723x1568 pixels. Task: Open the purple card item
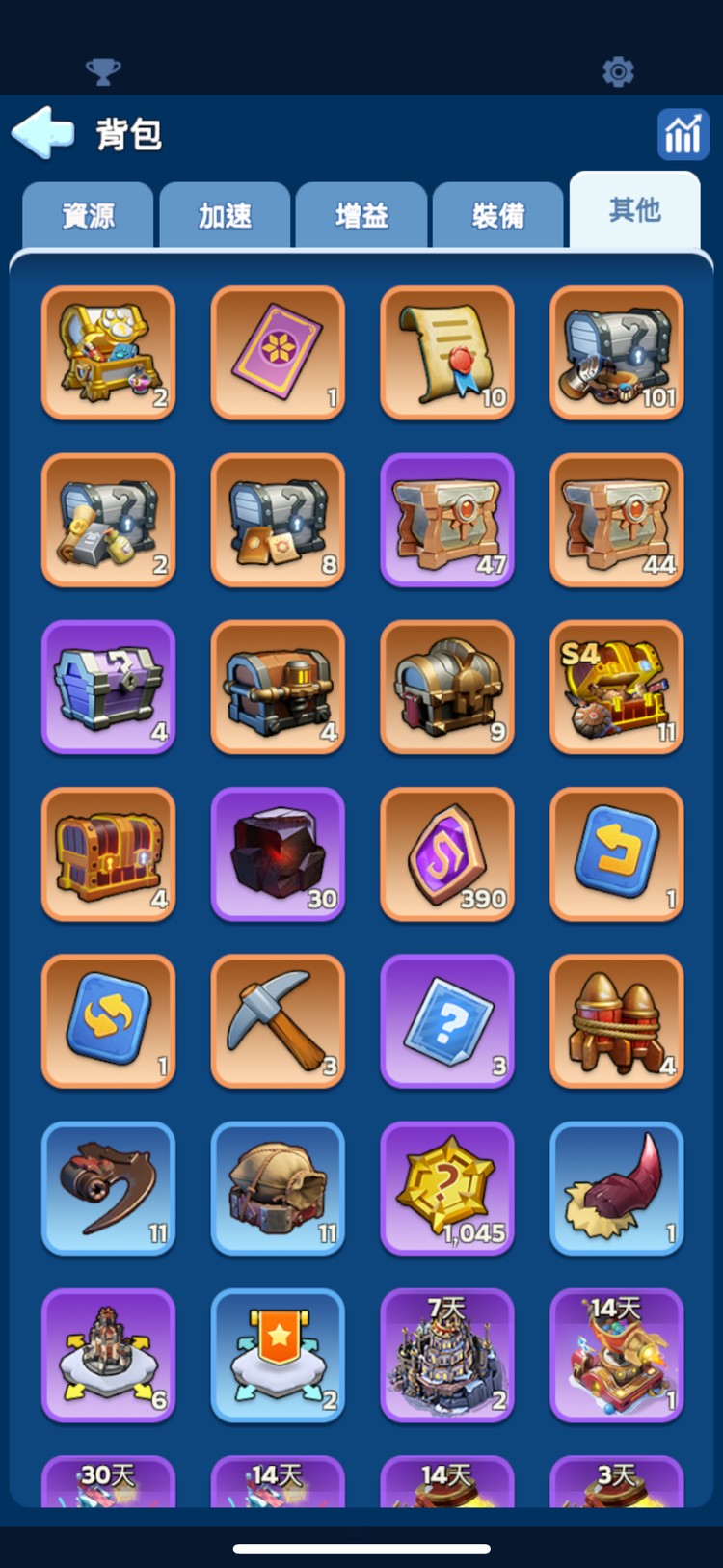pos(278,353)
